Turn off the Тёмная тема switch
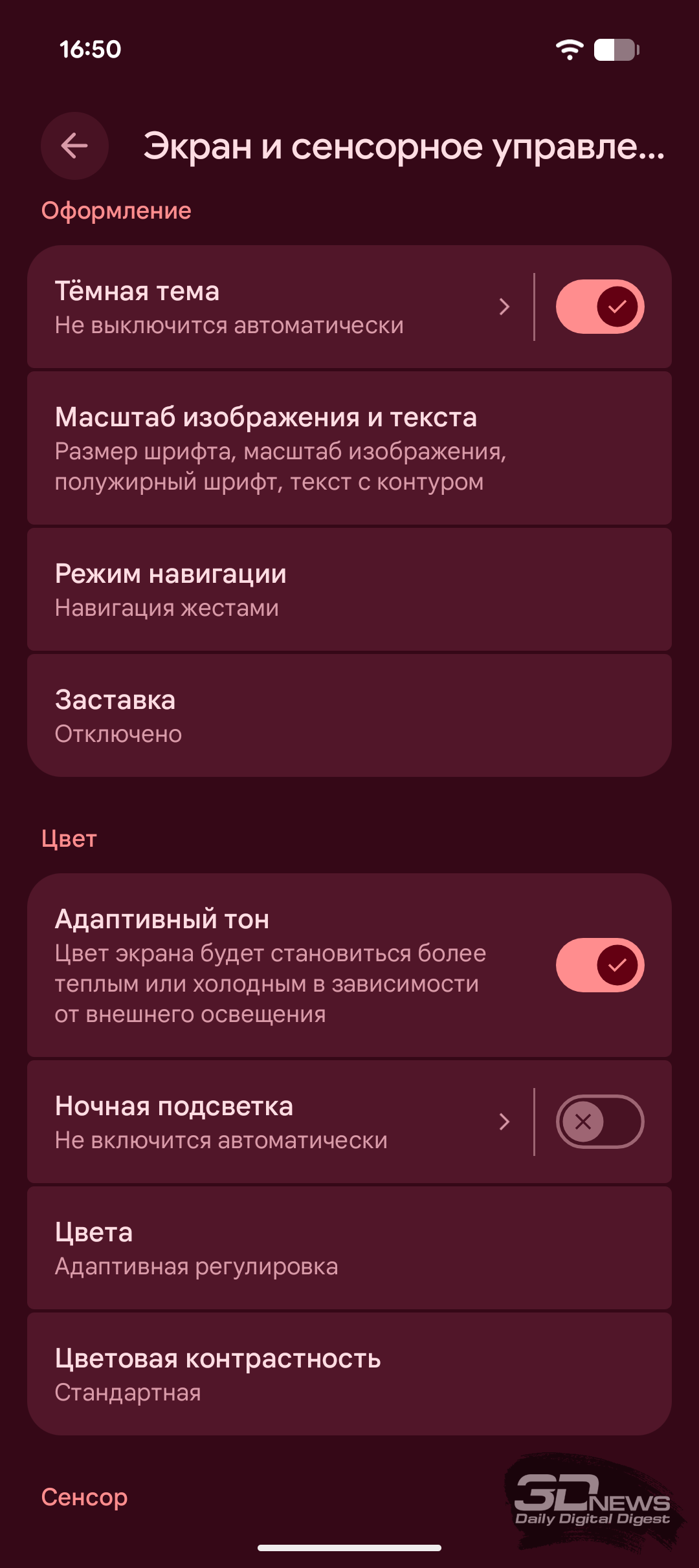Image resolution: width=699 pixels, height=1568 pixels. [x=599, y=307]
